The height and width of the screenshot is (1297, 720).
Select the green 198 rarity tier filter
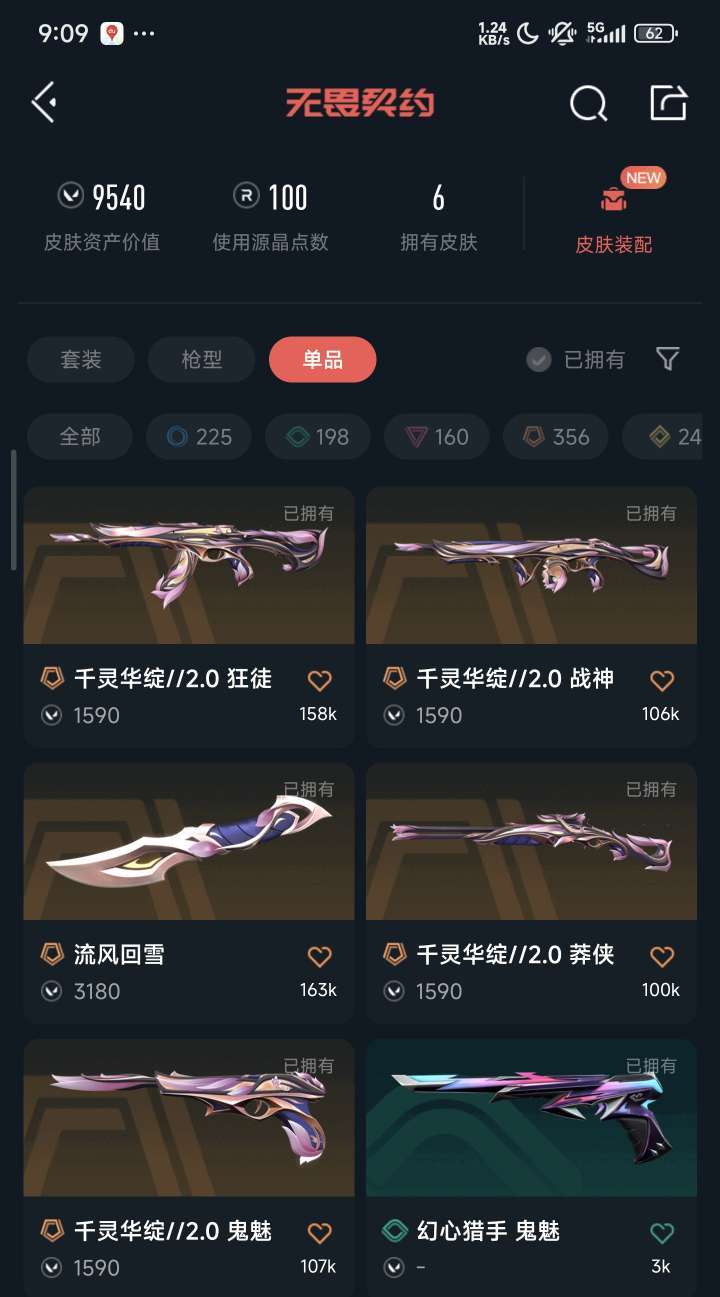pos(317,437)
